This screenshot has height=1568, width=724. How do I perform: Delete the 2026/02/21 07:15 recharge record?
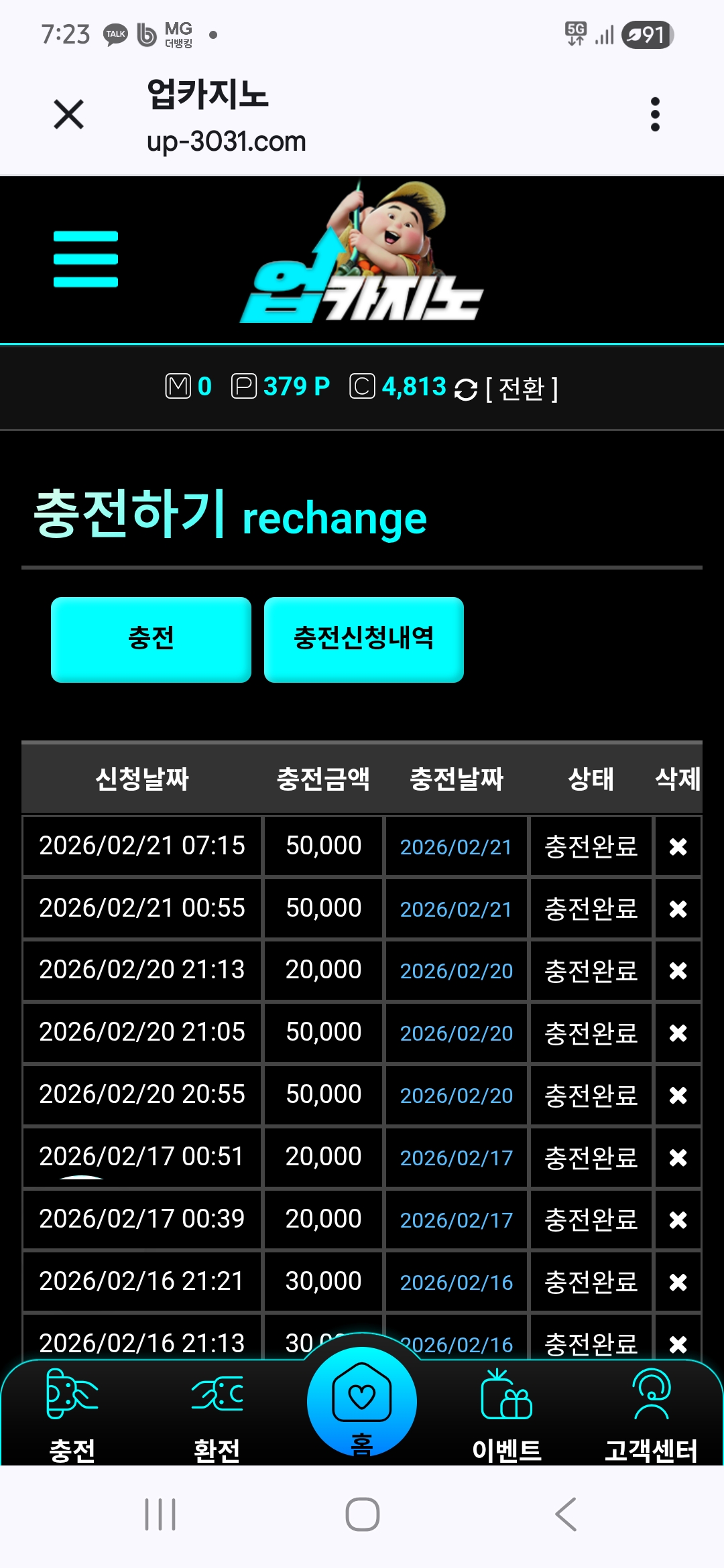click(678, 847)
